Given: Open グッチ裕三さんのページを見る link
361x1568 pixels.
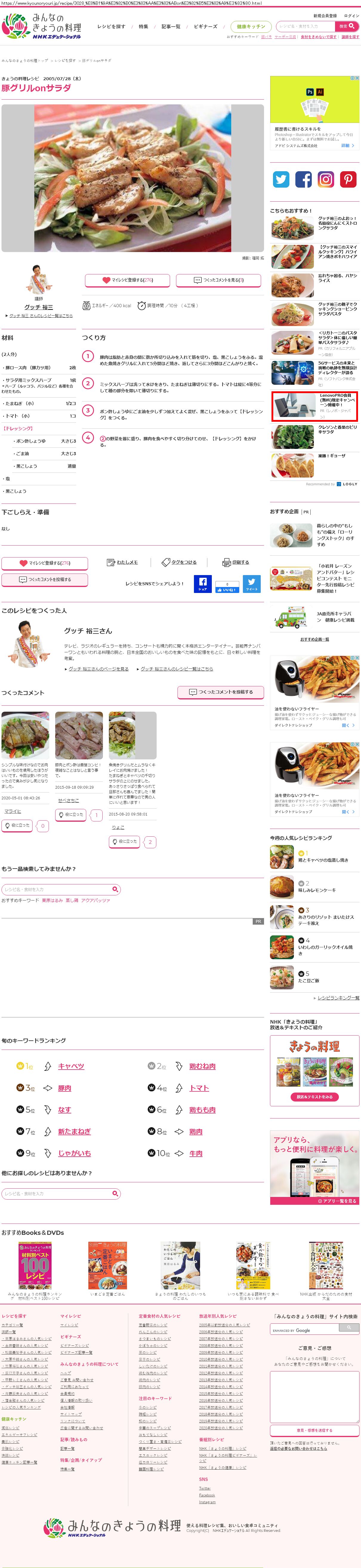Looking at the screenshot, I should pos(98,669).
